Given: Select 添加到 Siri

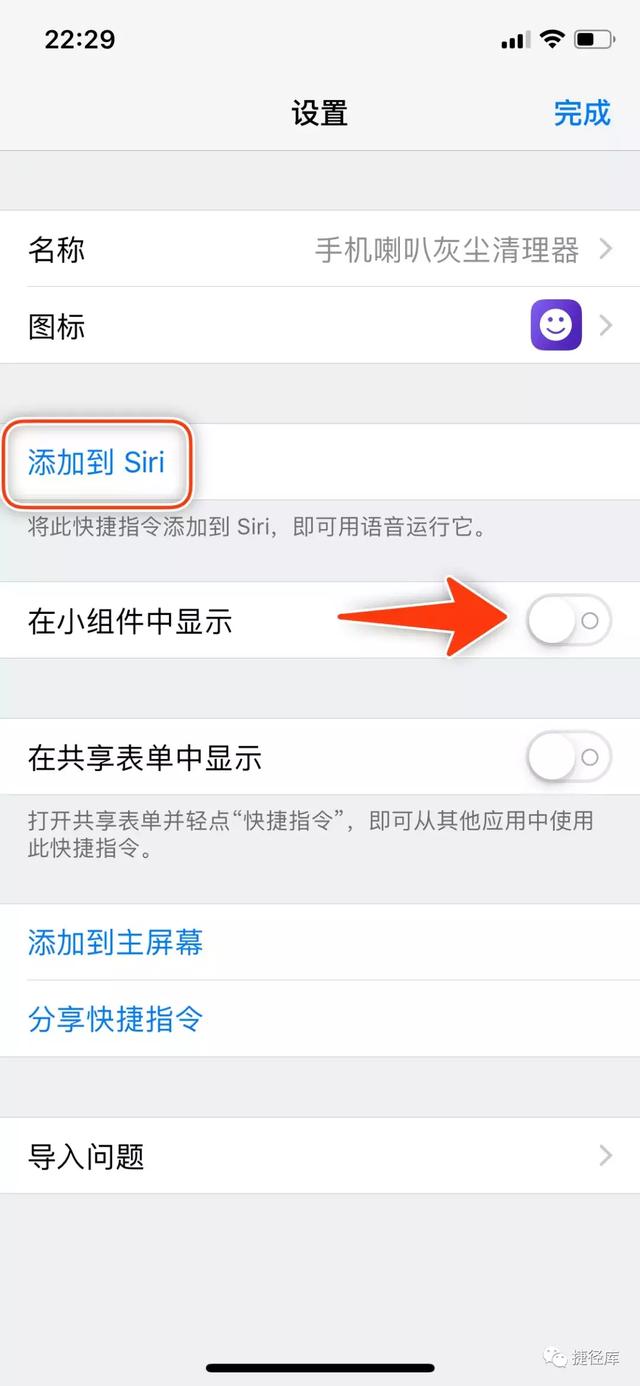Looking at the screenshot, I should click(x=96, y=462).
